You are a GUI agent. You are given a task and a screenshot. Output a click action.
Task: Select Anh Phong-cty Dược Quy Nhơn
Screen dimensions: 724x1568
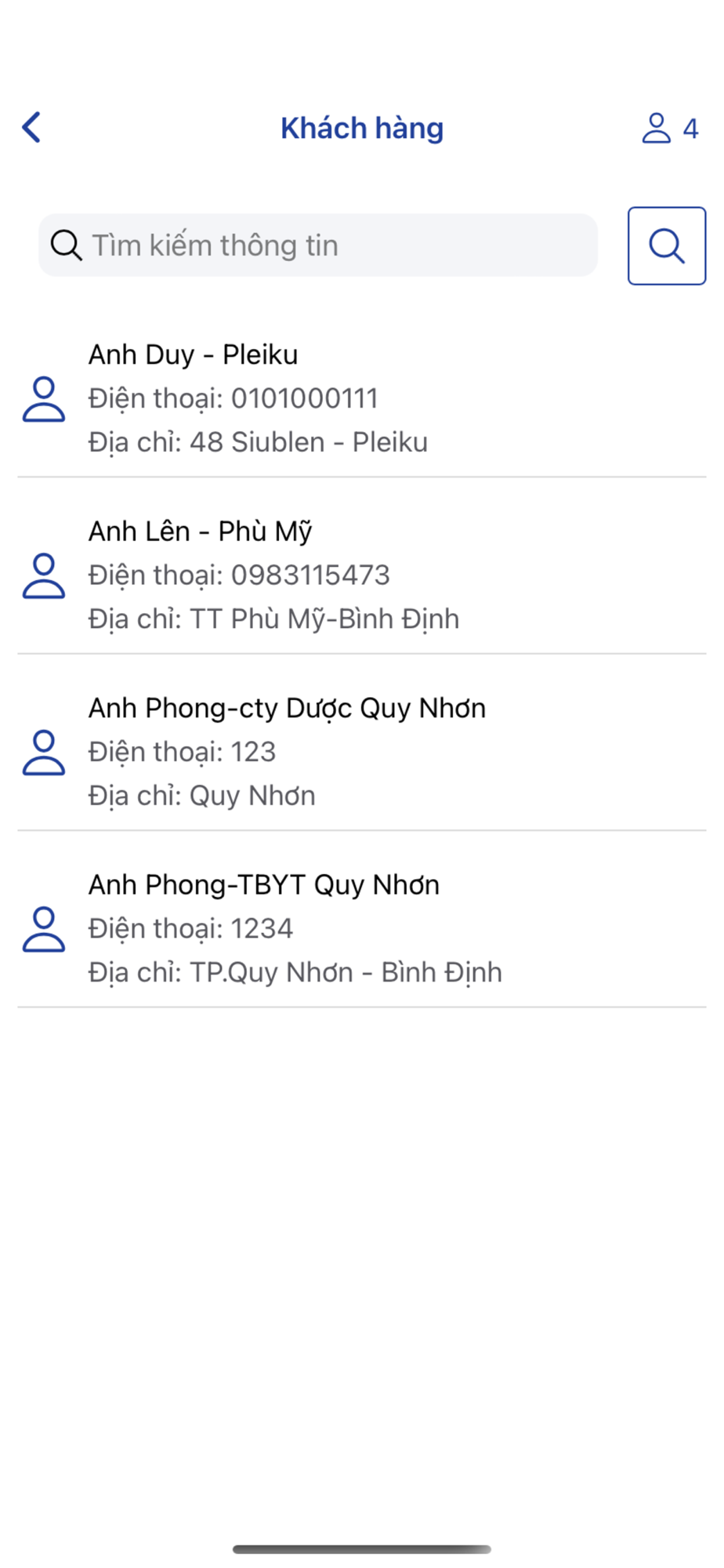pos(360,751)
